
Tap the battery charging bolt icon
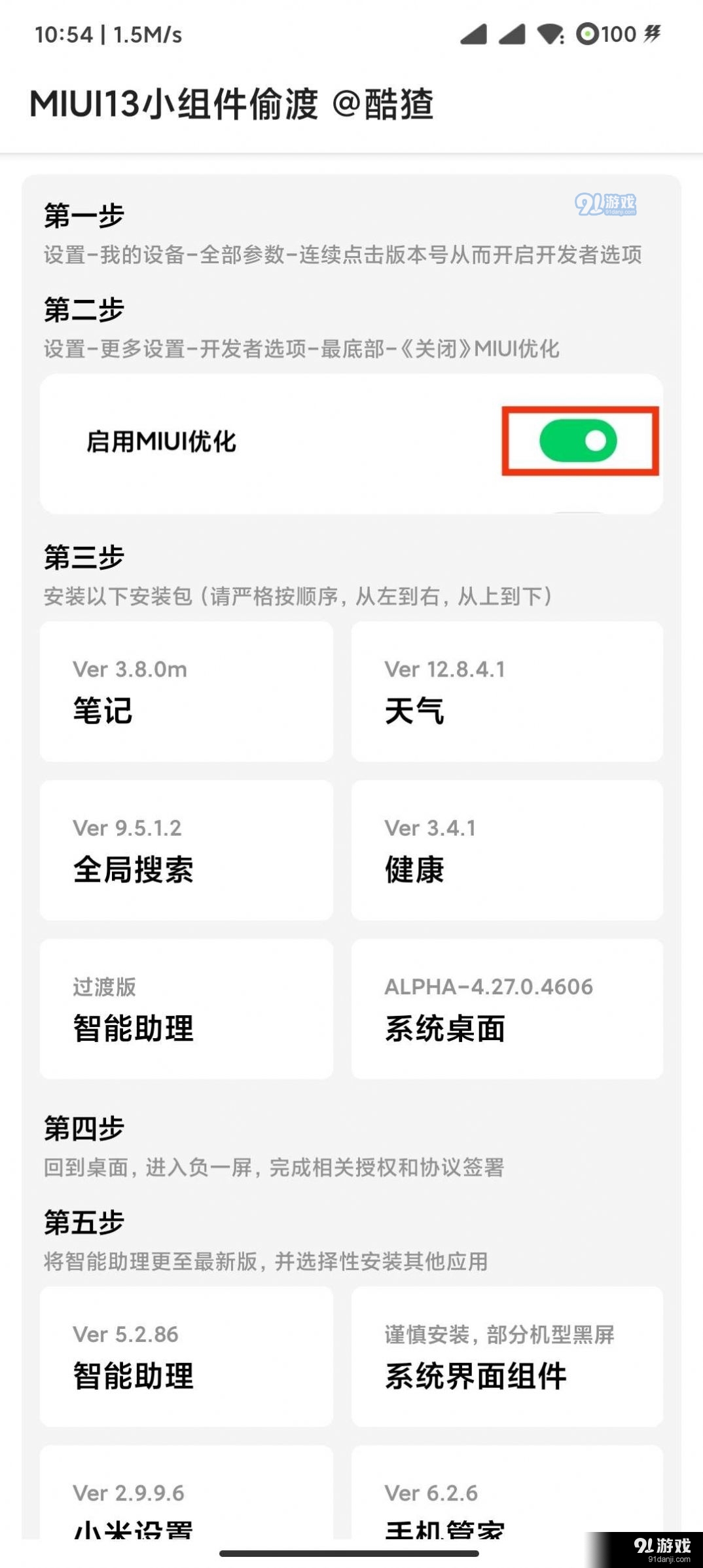click(652, 34)
